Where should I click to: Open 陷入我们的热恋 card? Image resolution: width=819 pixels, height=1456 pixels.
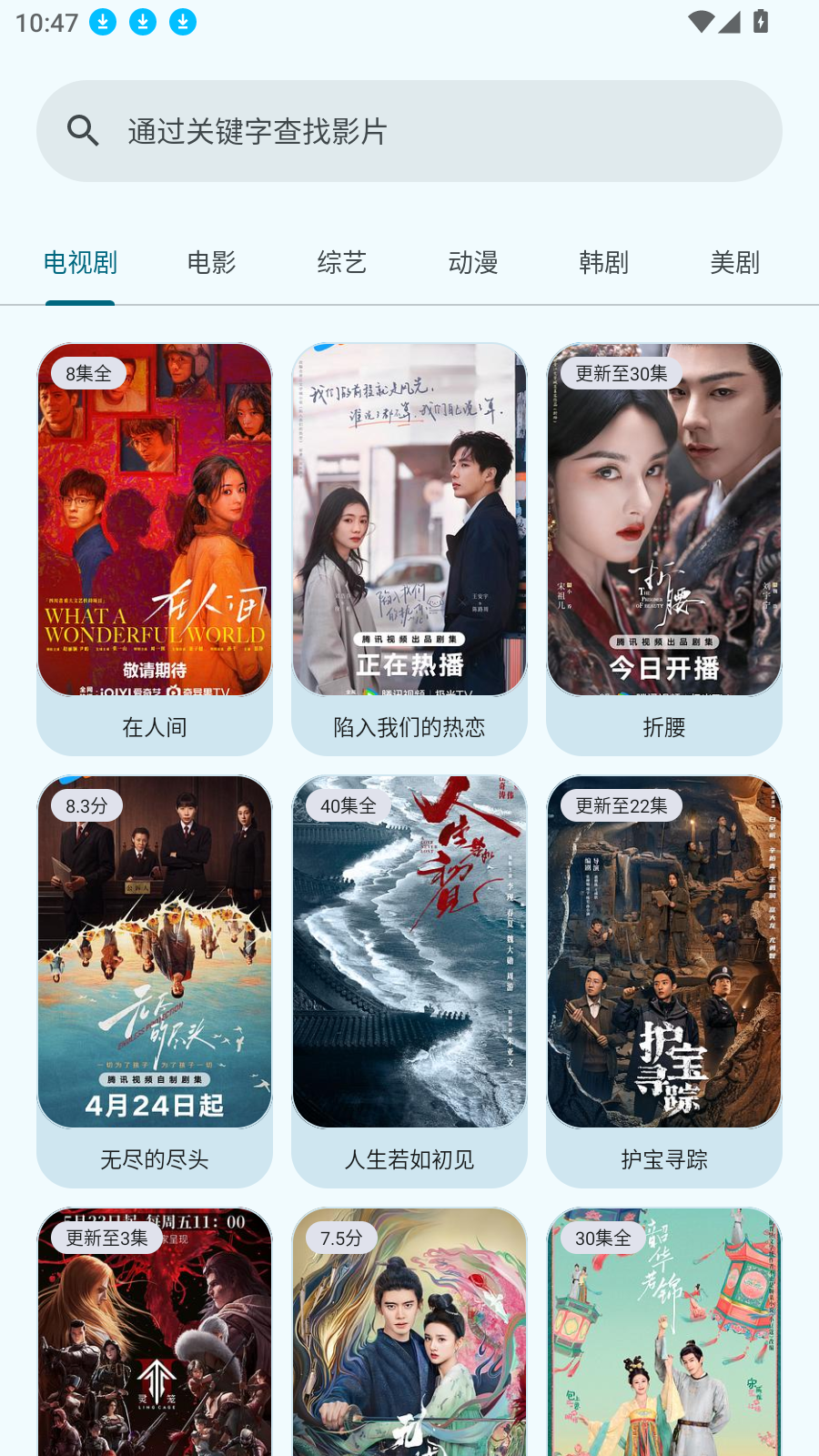tap(409, 546)
